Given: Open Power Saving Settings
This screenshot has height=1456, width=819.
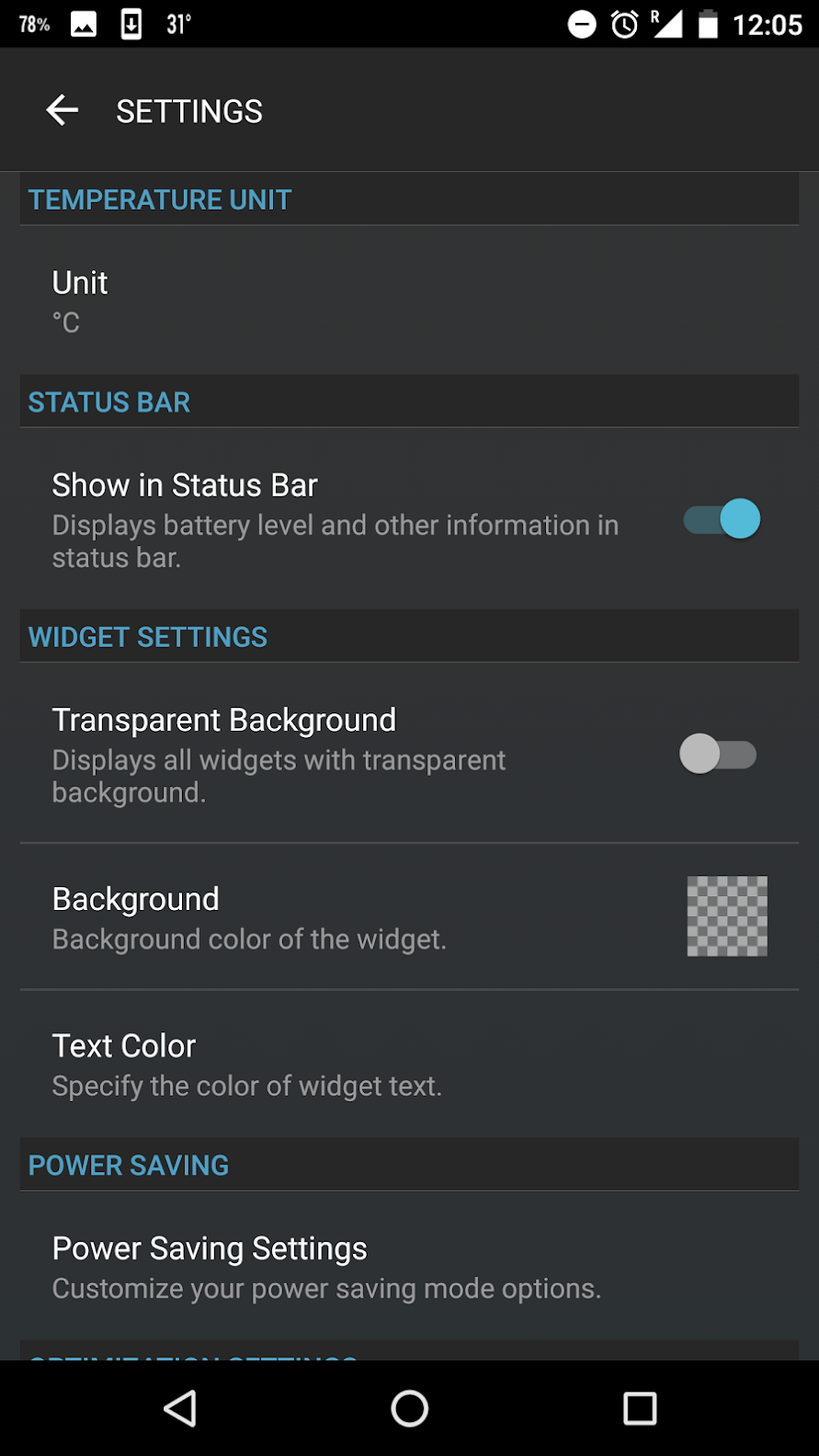Looking at the screenshot, I should (x=409, y=1266).
